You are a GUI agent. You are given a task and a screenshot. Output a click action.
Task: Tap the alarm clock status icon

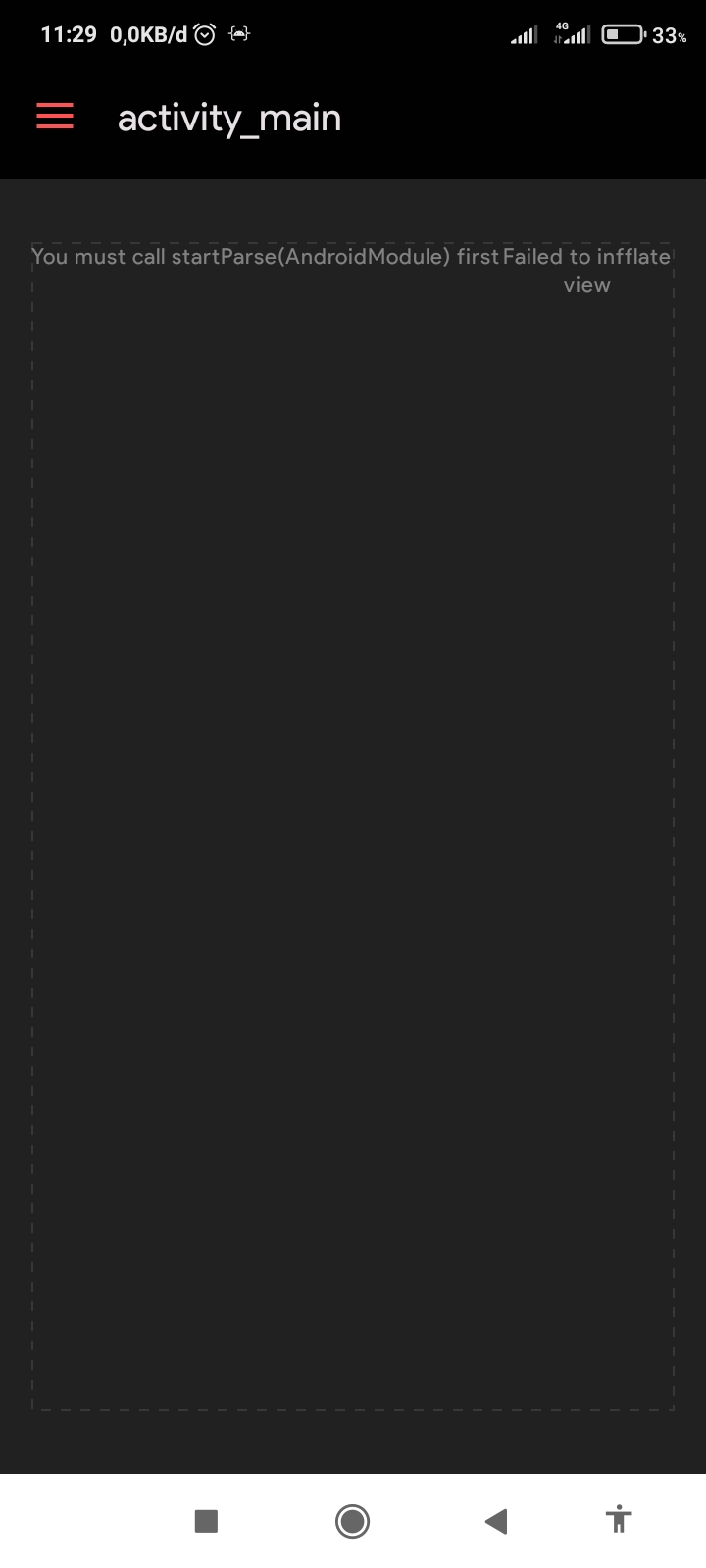point(203,32)
